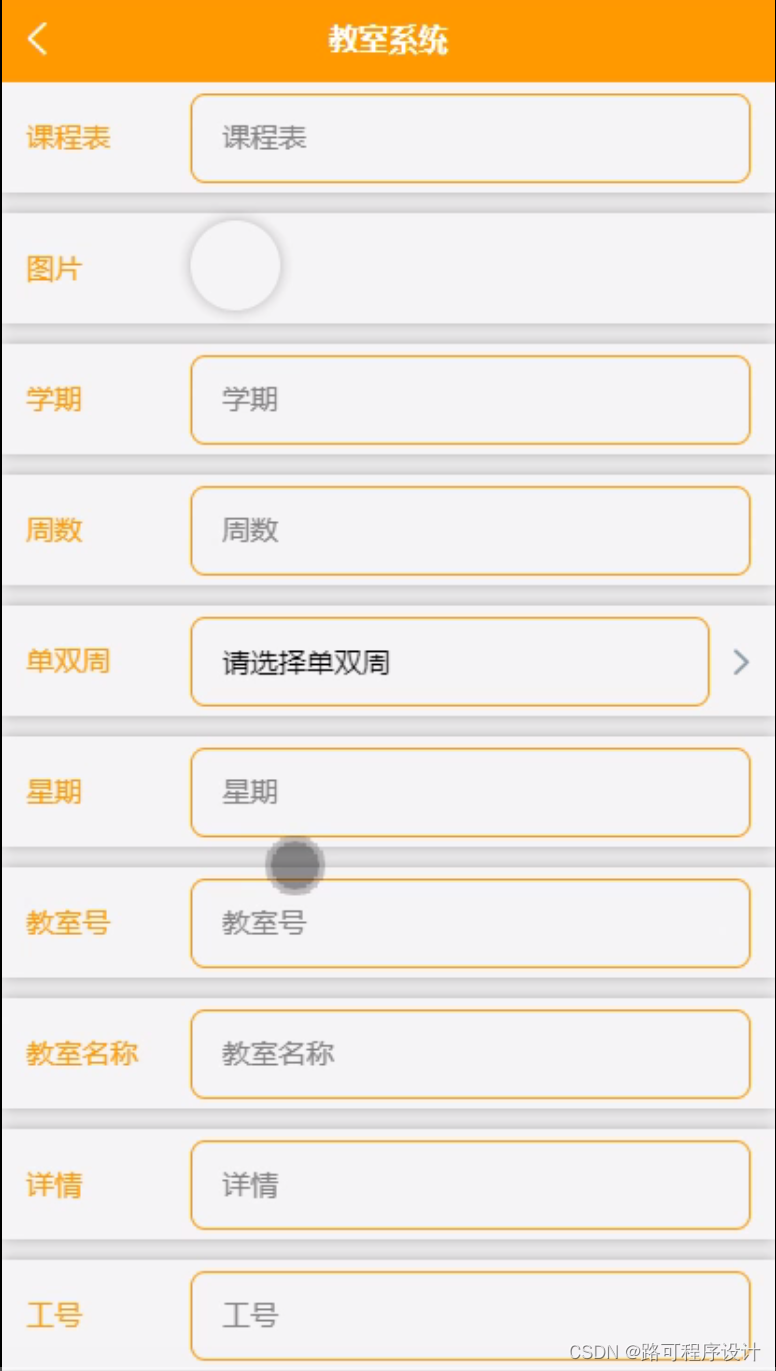Tap the circular image upload for 图片
The height and width of the screenshot is (1371, 776).
[234, 264]
